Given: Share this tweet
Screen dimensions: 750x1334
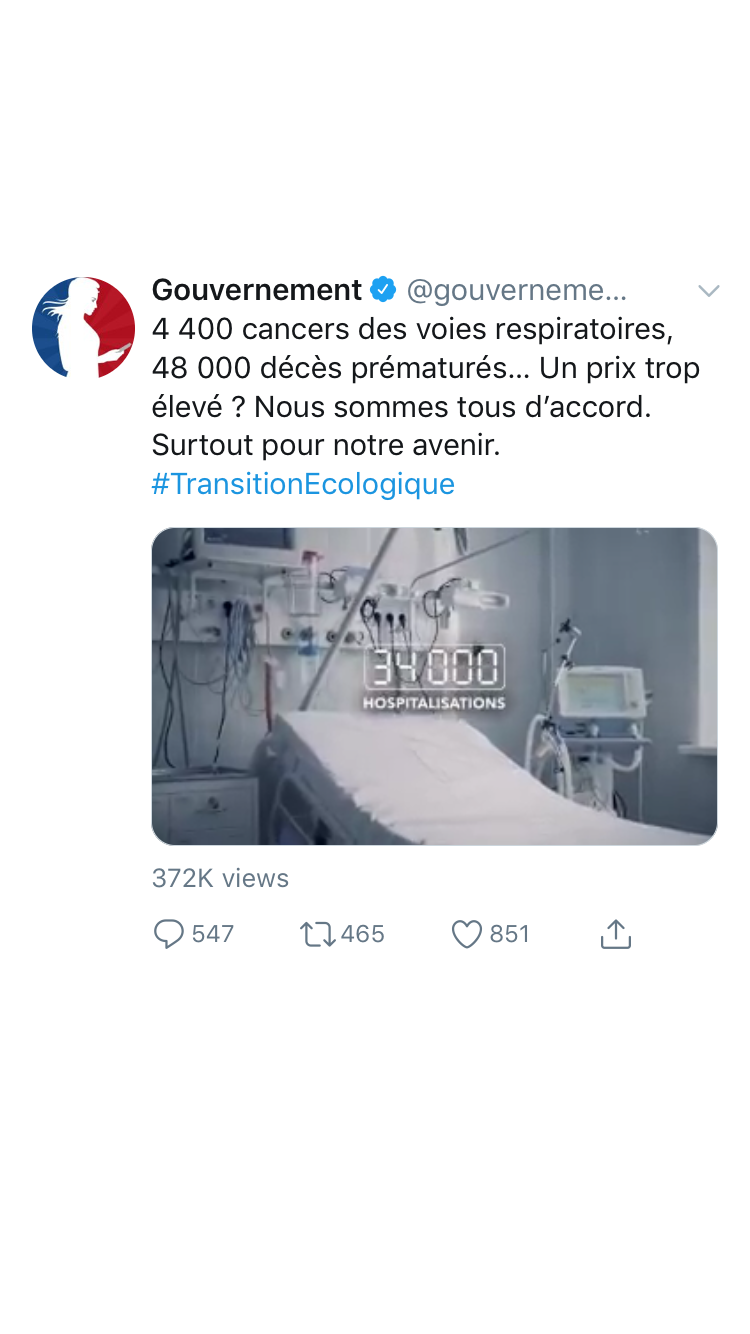Looking at the screenshot, I should 616,934.
